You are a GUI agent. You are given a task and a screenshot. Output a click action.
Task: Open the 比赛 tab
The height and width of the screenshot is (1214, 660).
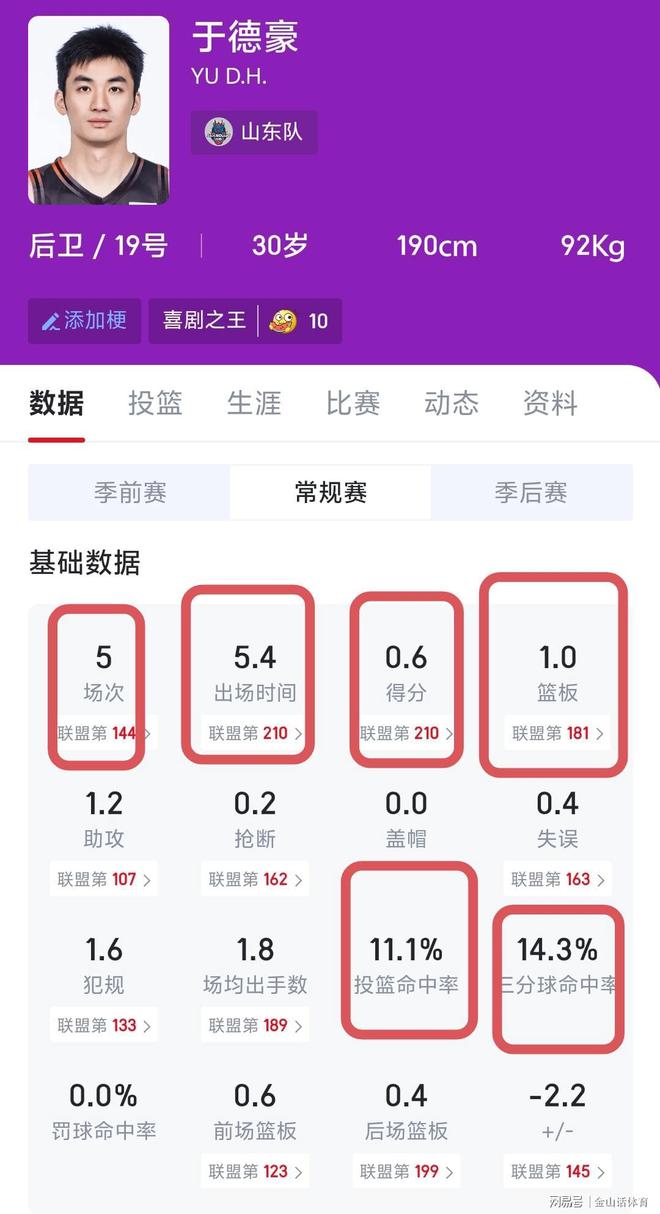point(353,403)
